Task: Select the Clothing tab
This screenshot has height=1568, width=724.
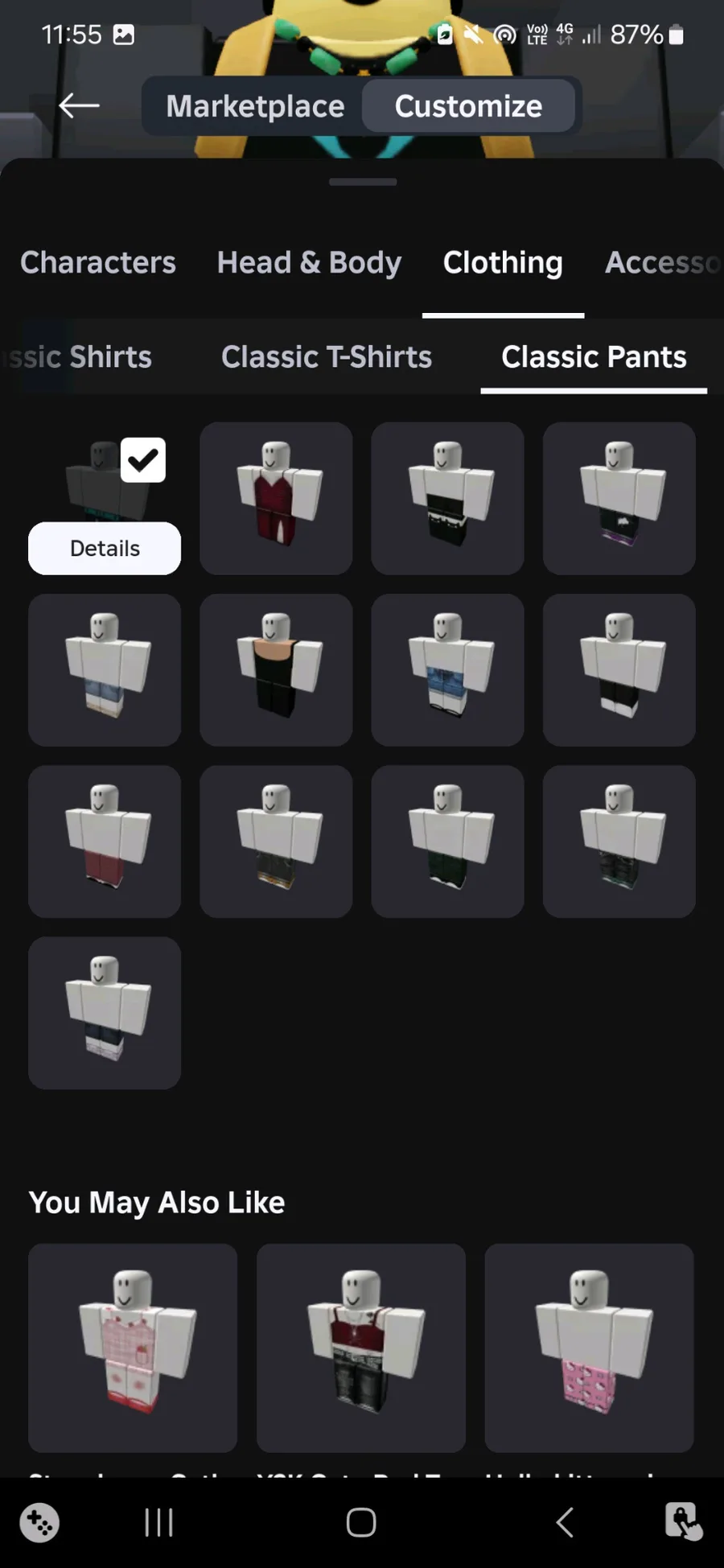Action: coord(503,262)
